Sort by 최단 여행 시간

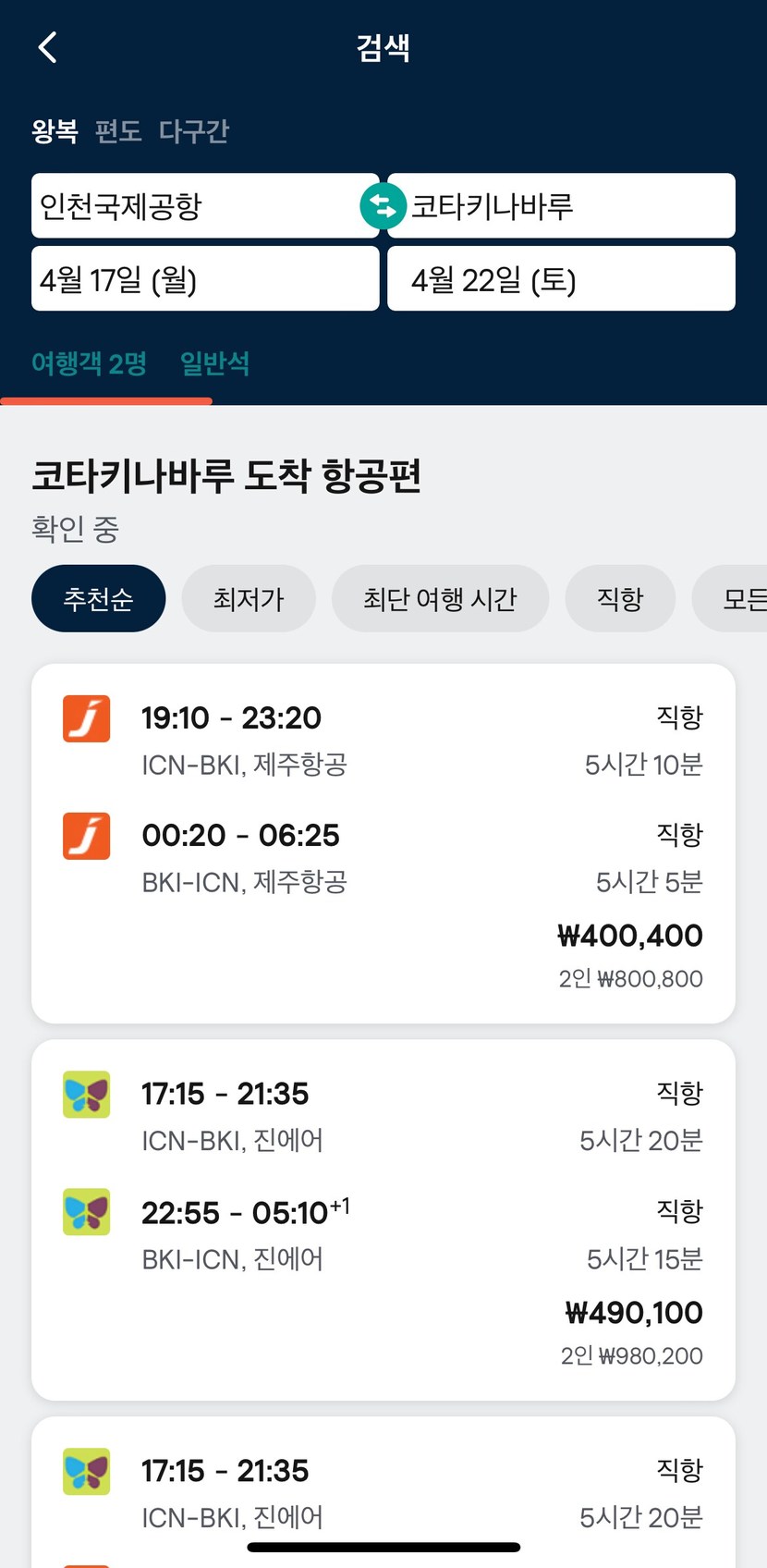[x=440, y=598]
